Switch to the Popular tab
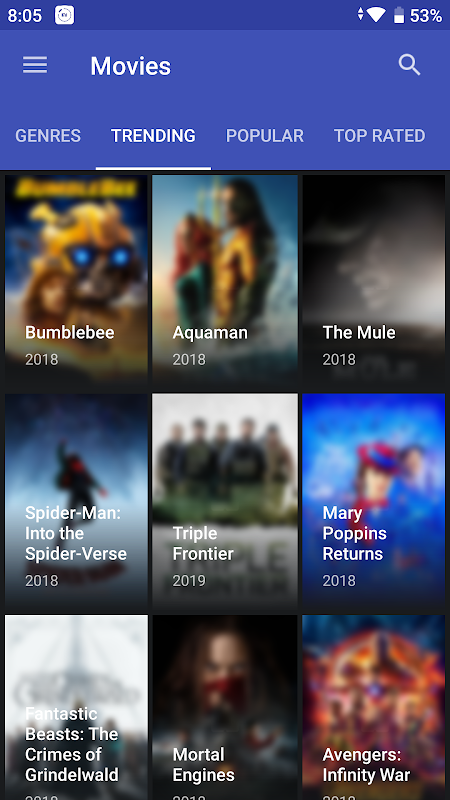450x800 pixels. (265, 136)
